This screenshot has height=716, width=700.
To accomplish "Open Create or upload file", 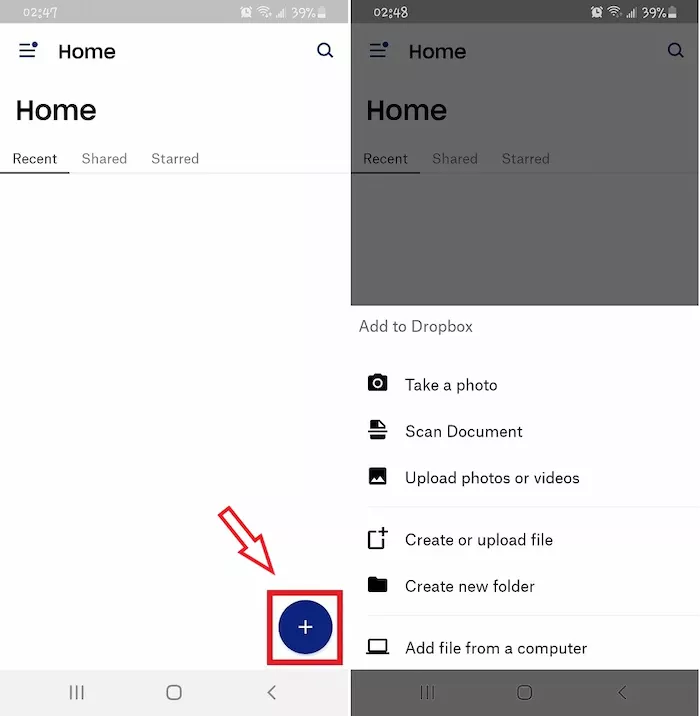I will 478,540.
